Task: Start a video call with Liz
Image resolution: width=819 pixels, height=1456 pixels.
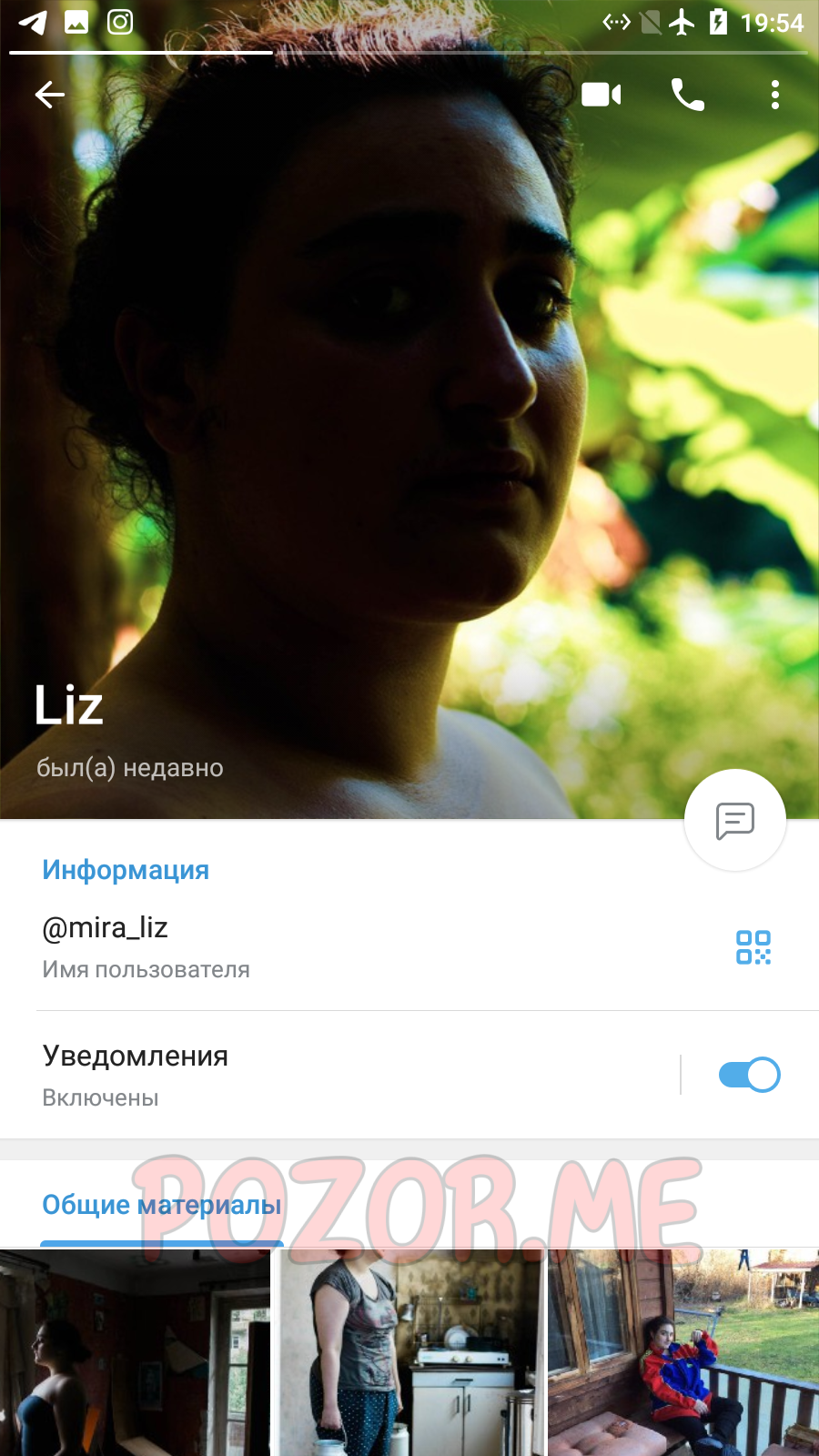Action: (x=602, y=95)
